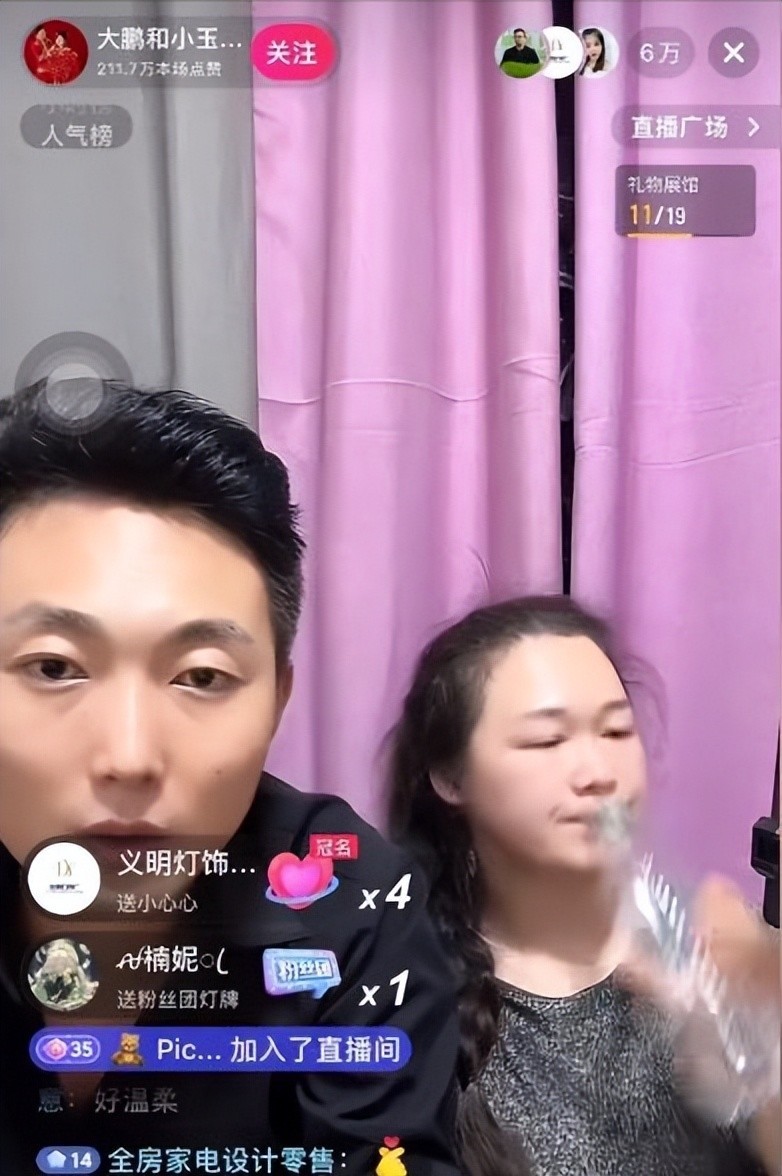Viewport: 782px width, 1176px height.
Task: Open 义明灯饰 gift sender's profile
Action: coord(63,878)
